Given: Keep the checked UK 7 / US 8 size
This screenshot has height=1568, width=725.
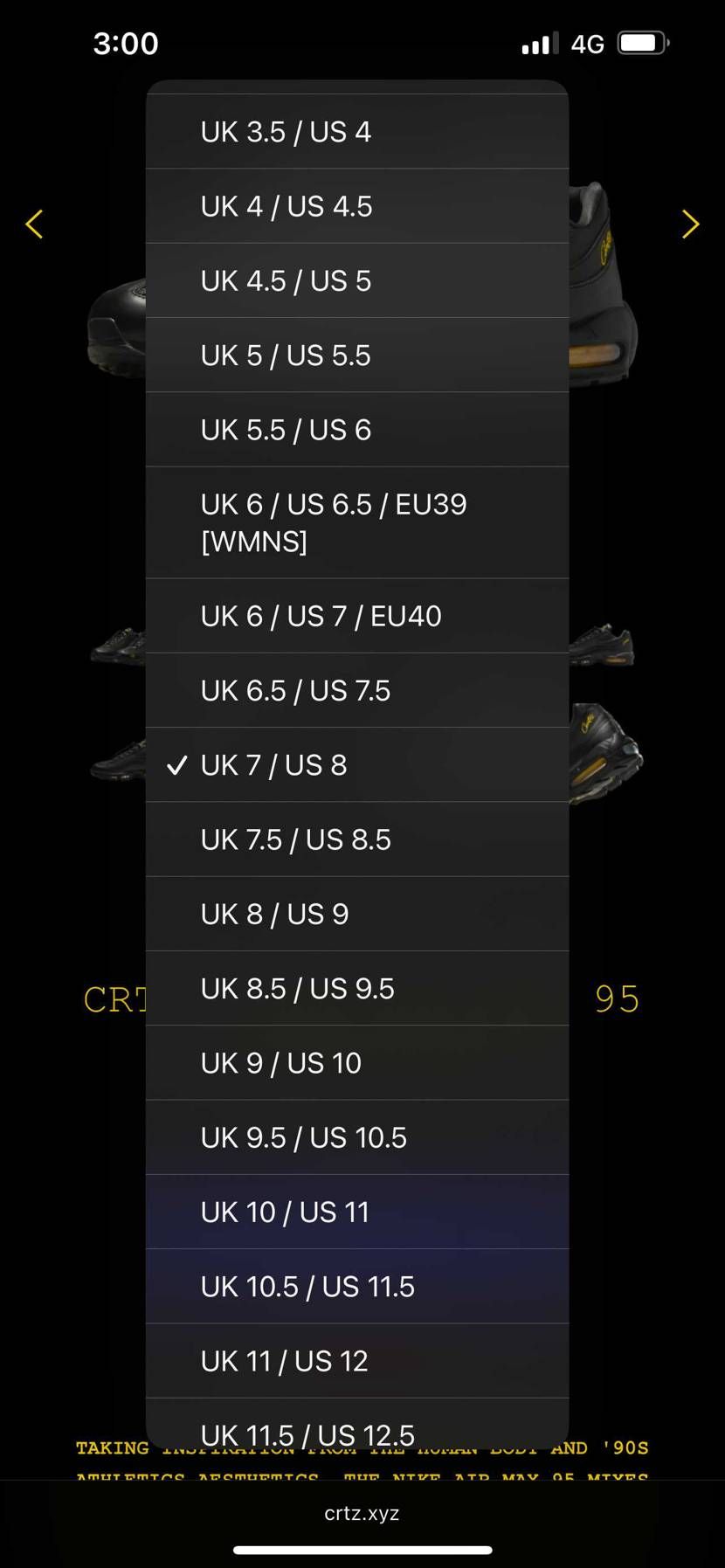Looking at the screenshot, I should pos(356,765).
